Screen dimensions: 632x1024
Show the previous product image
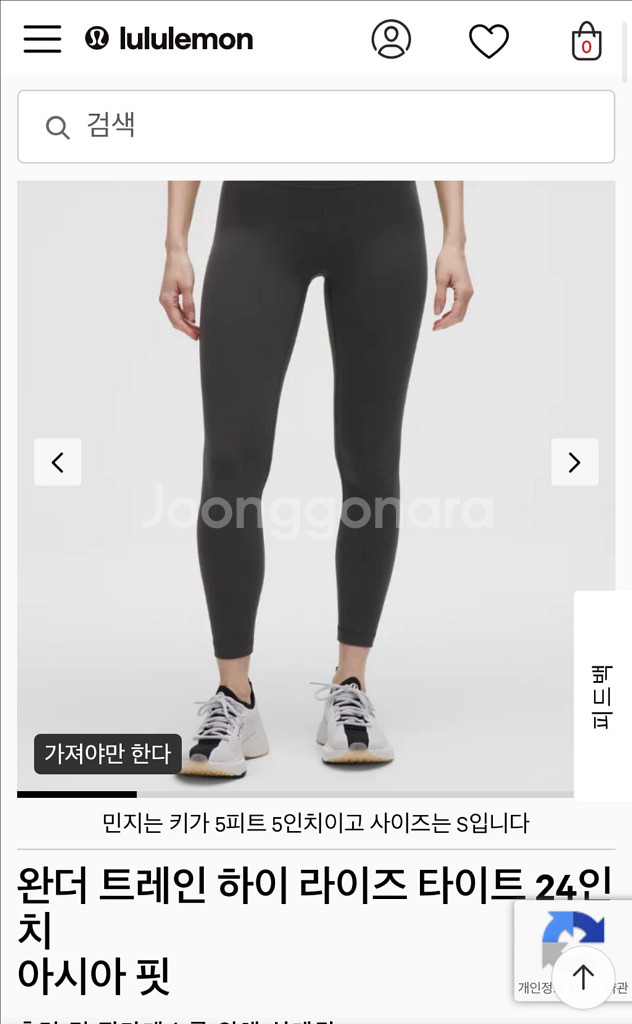coord(58,462)
